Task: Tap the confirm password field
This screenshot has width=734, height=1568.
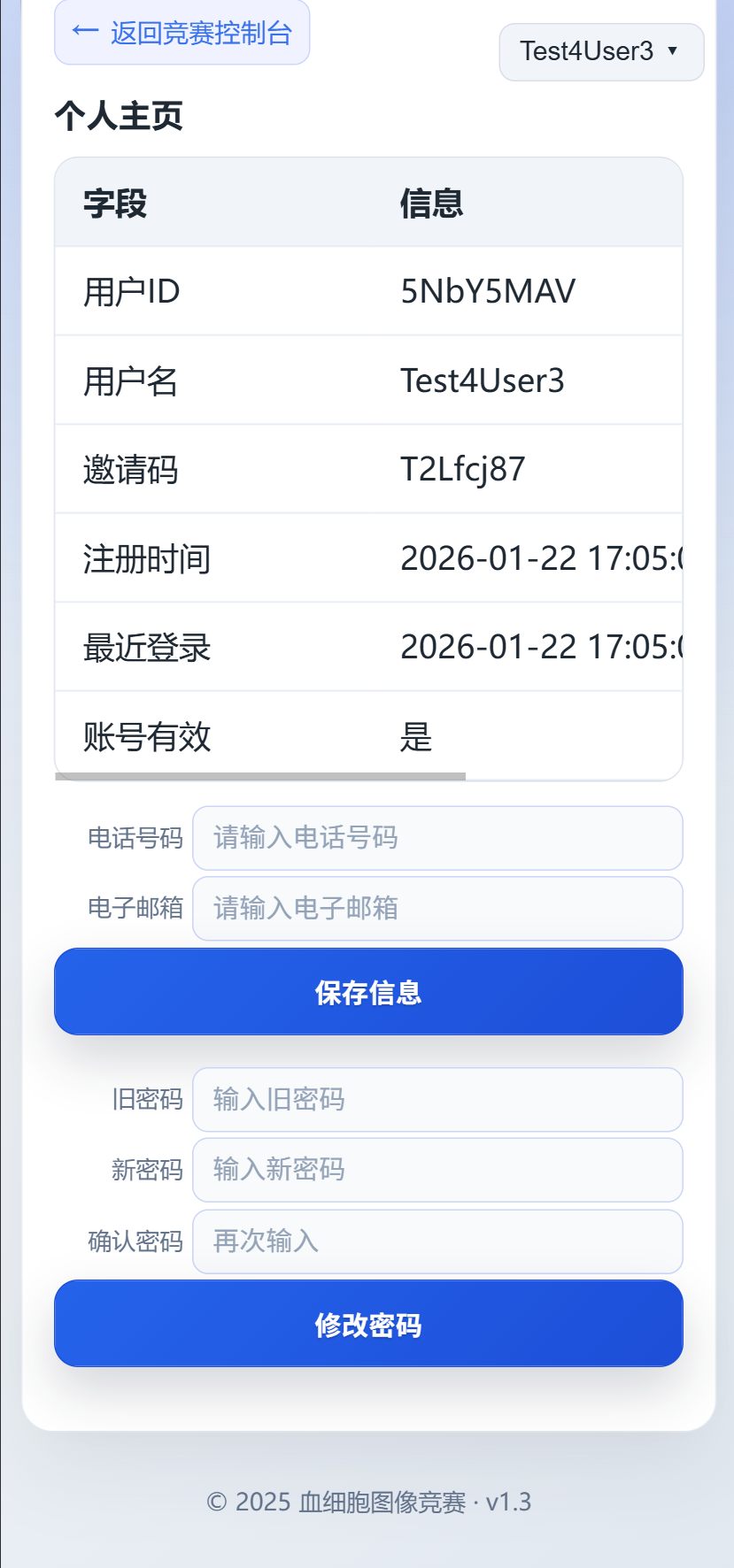Action: coord(437,1241)
